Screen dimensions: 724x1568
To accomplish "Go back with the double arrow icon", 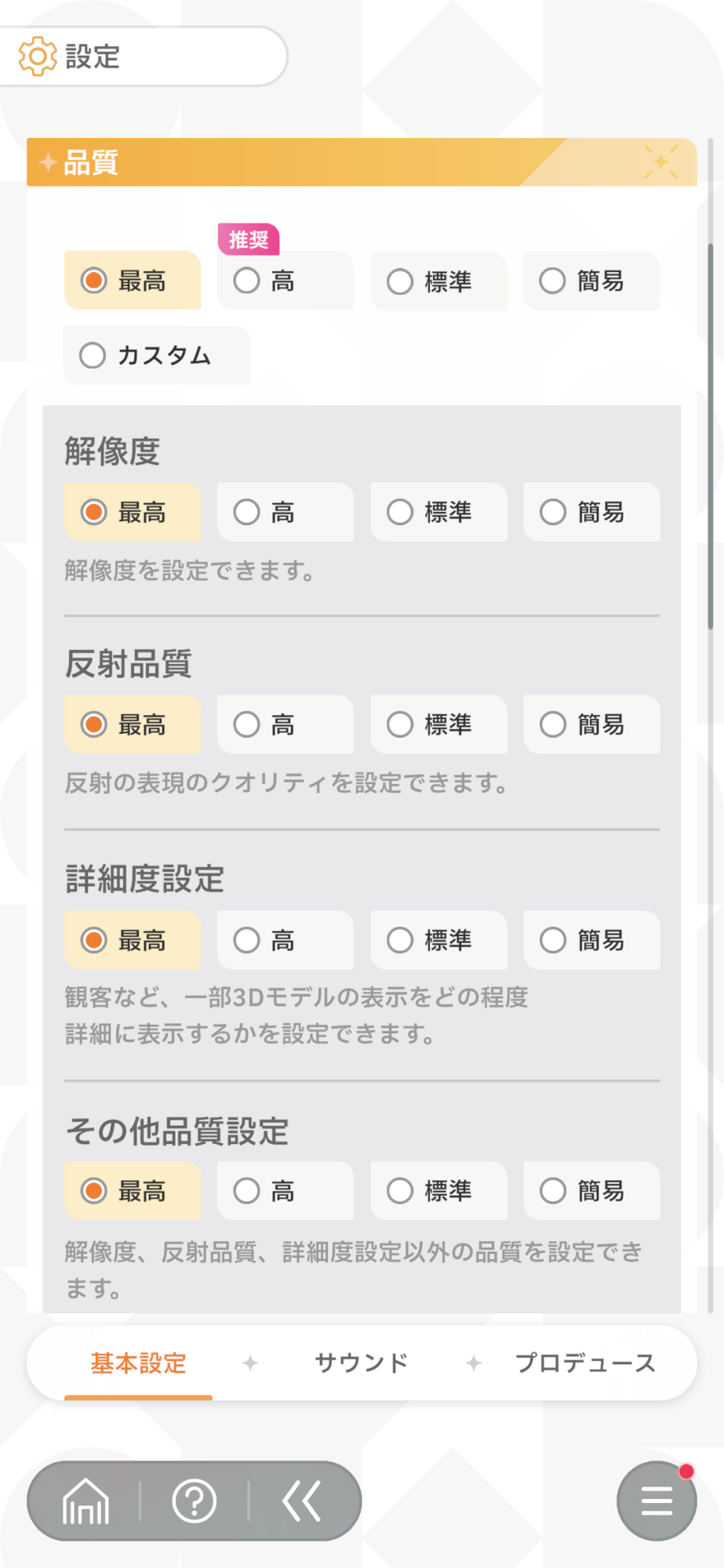I will tap(302, 1501).
